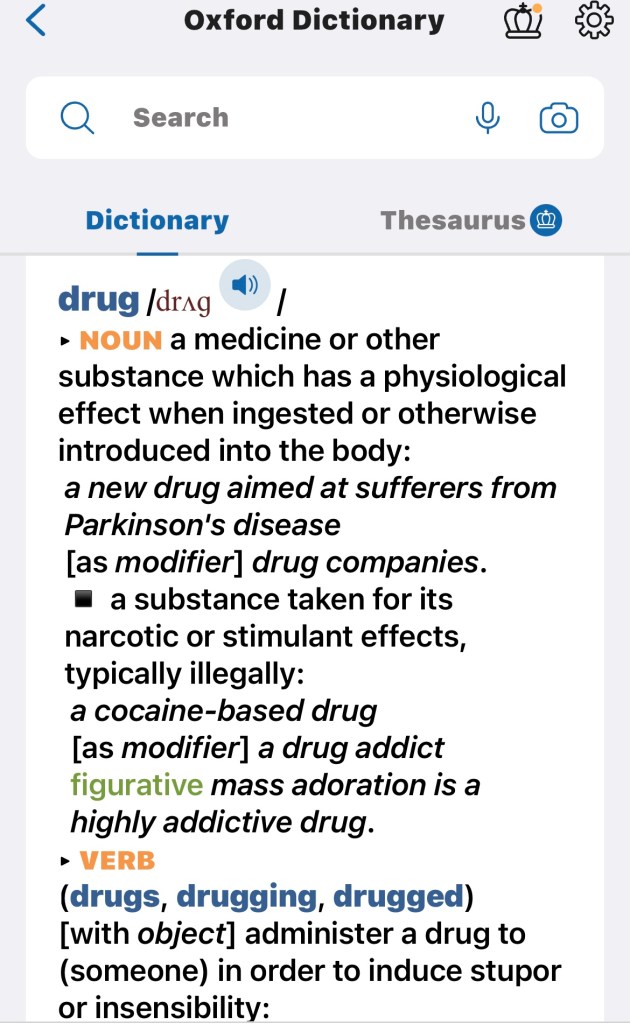Open camera search

558,119
